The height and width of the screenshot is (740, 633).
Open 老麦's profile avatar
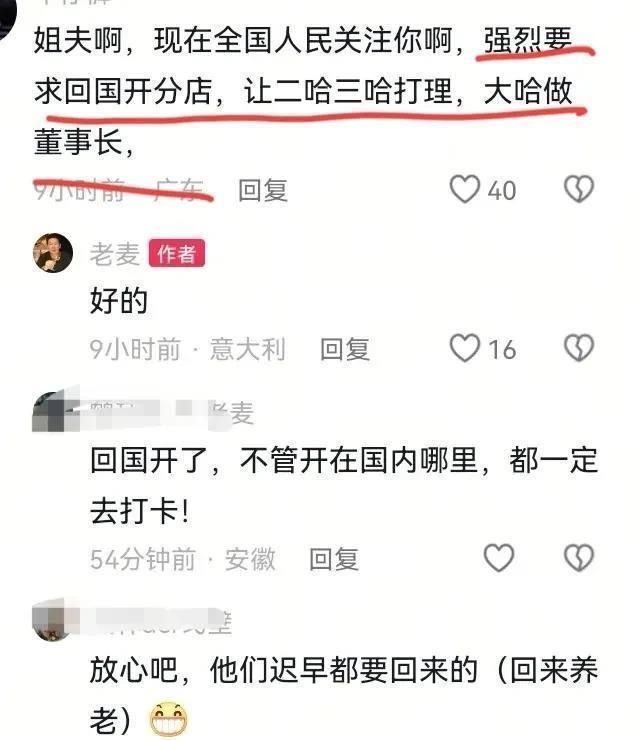pos(52,253)
